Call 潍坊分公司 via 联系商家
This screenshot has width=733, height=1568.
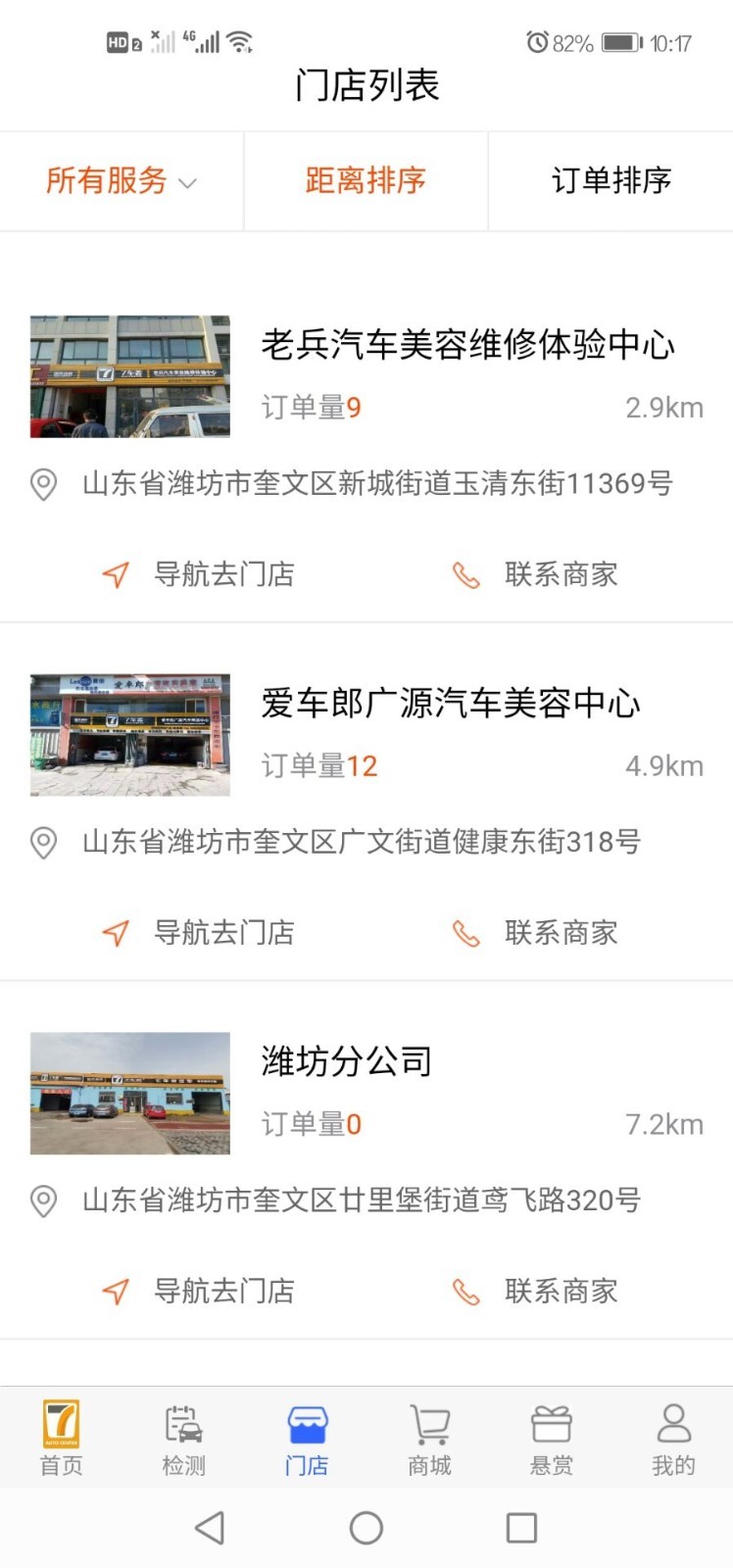click(535, 1292)
